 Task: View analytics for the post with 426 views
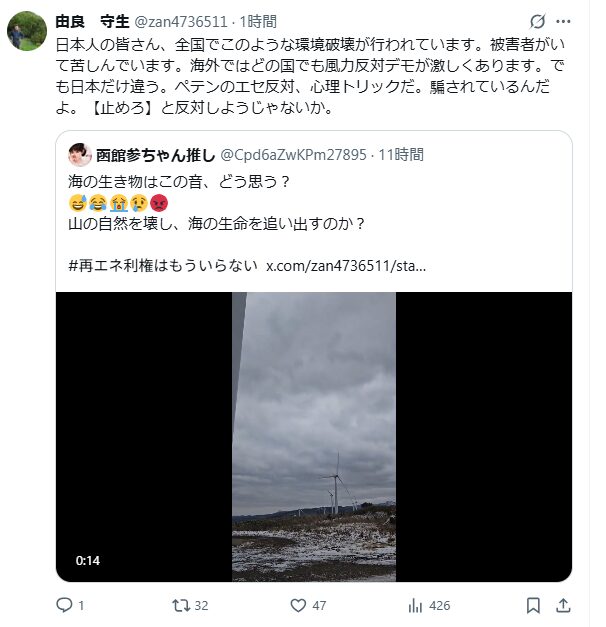(416, 605)
